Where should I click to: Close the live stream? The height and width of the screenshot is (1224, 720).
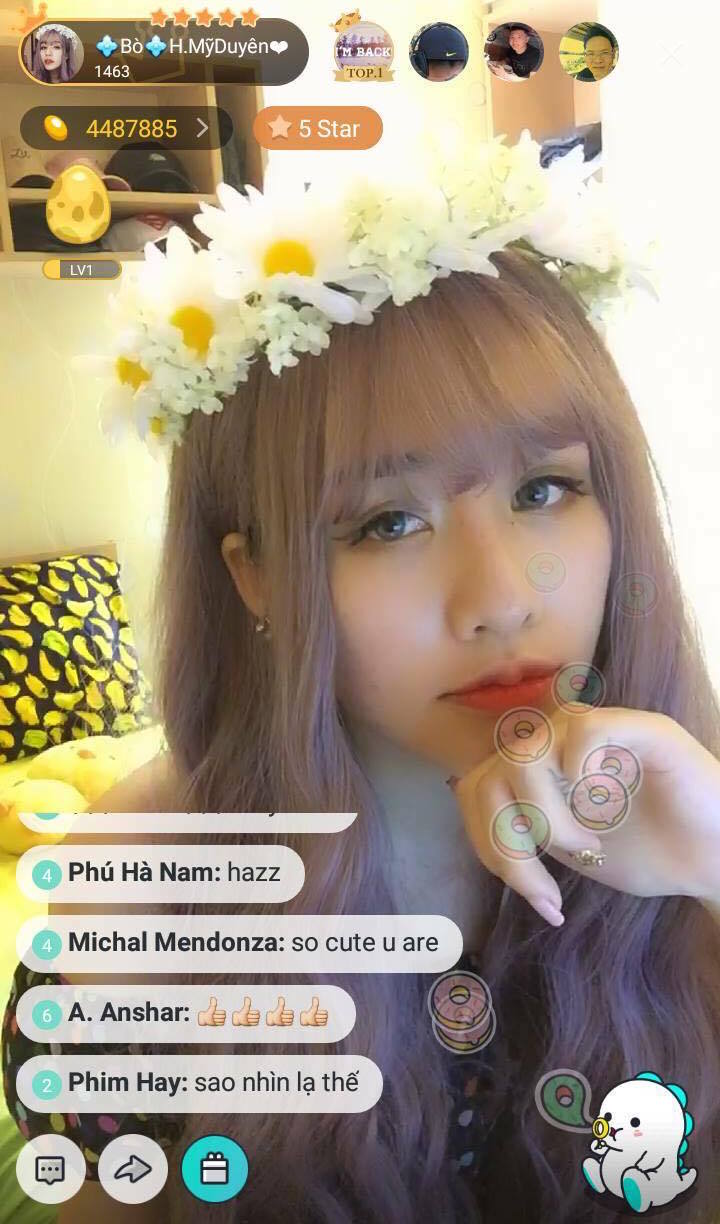tap(672, 53)
